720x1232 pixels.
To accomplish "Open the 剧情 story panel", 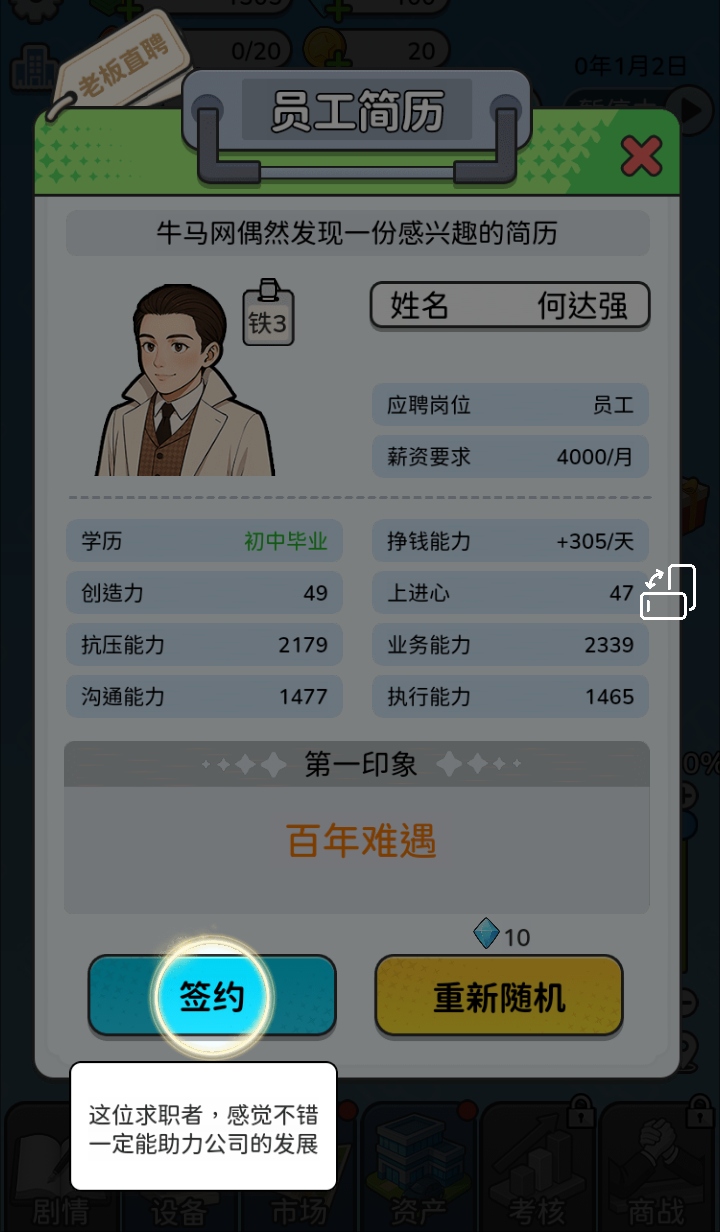I will (60, 1180).
